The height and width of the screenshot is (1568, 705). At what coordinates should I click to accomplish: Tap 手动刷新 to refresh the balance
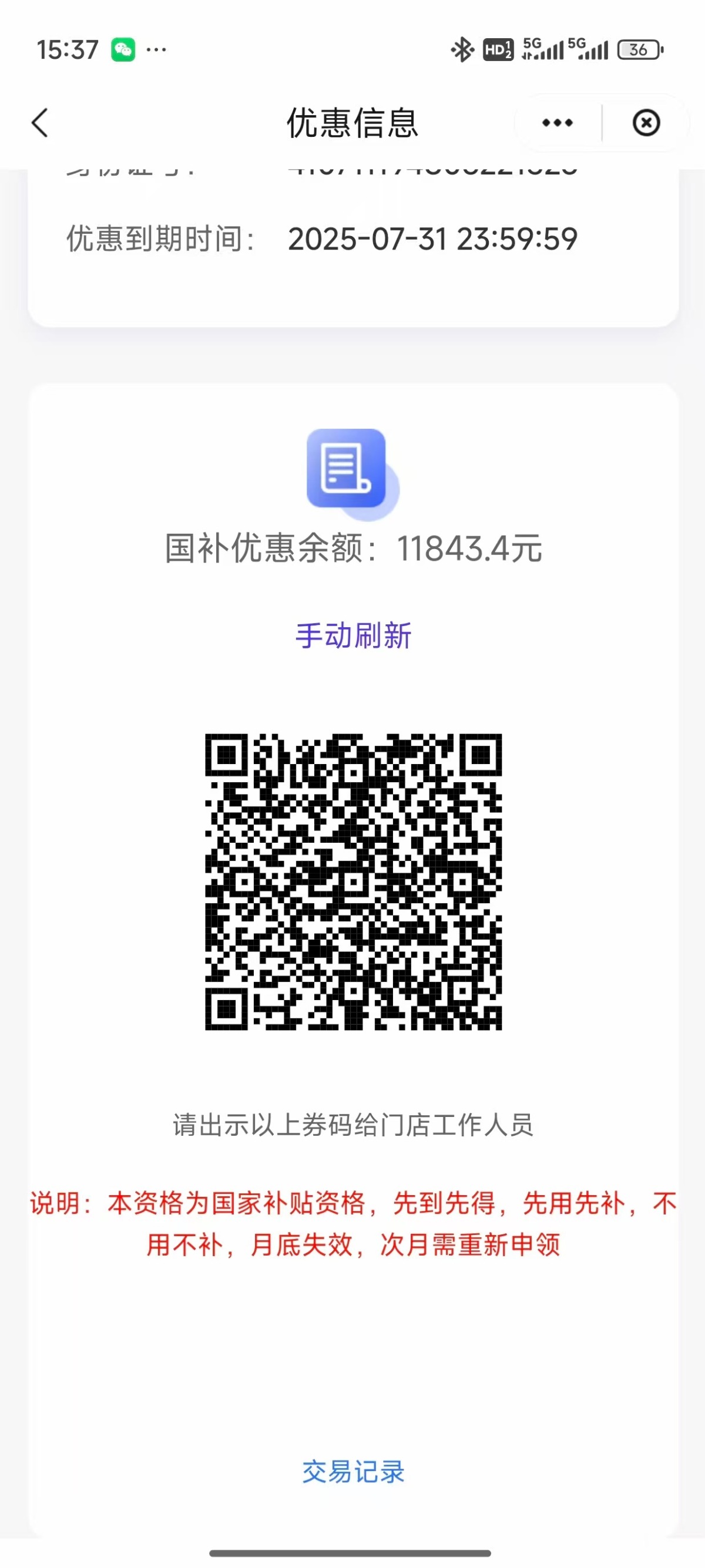tap(353, 636)
